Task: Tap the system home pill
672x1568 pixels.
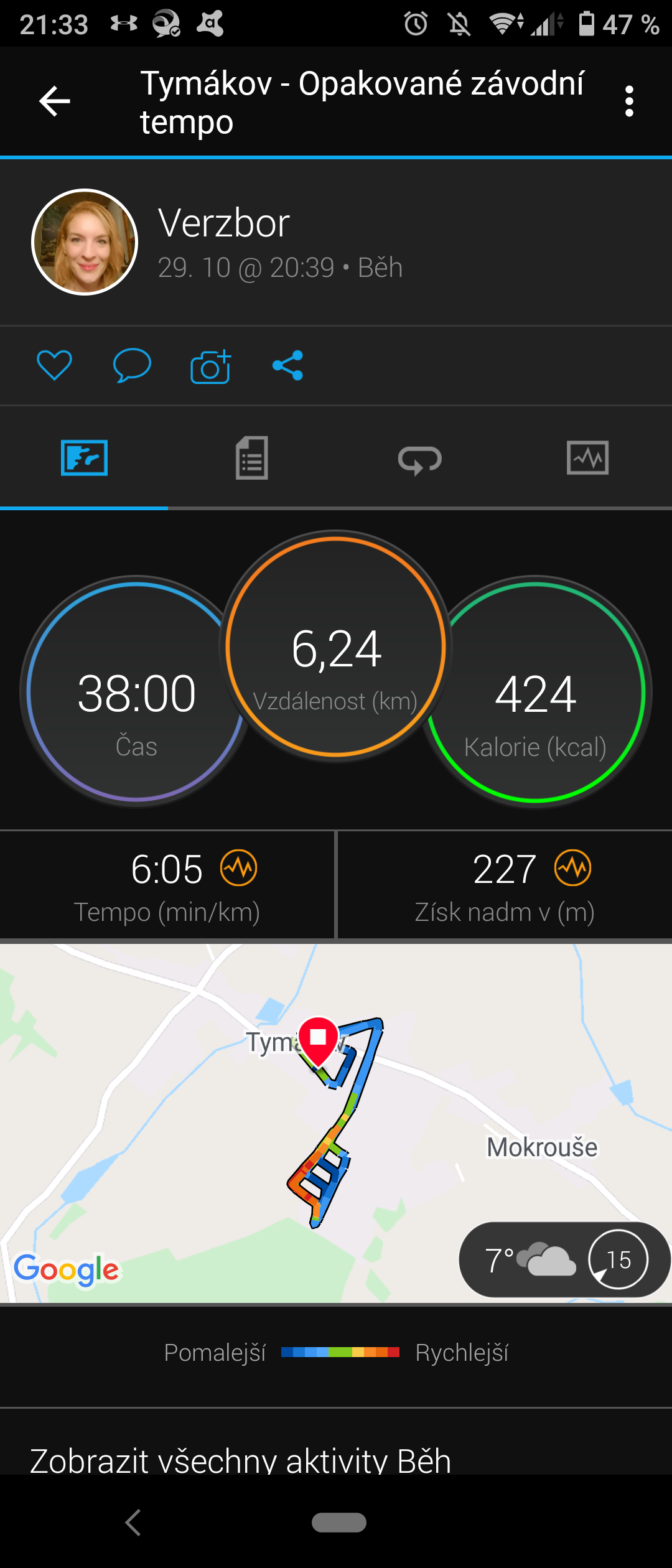Action: [x=338, y=1522]
